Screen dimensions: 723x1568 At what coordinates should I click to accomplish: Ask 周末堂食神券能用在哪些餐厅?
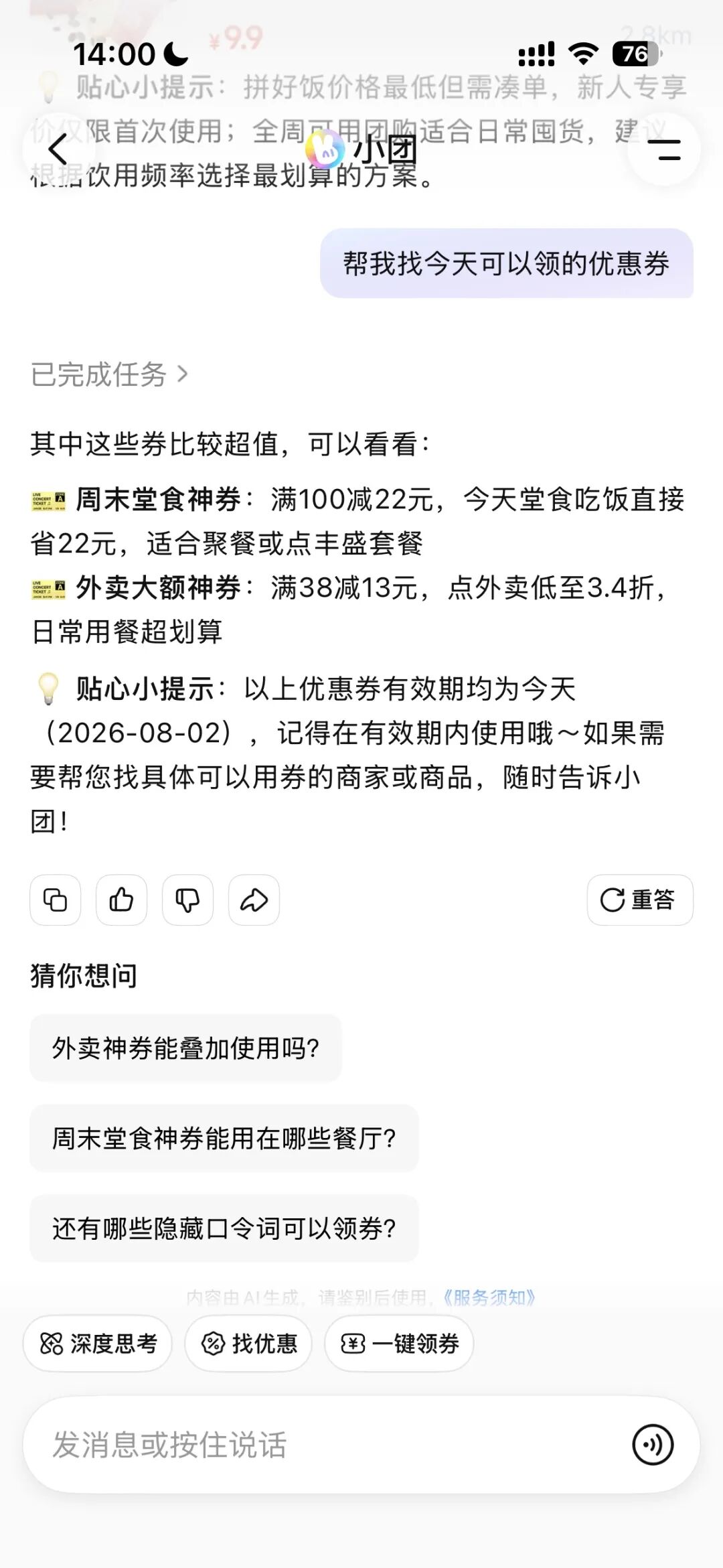224,1139
